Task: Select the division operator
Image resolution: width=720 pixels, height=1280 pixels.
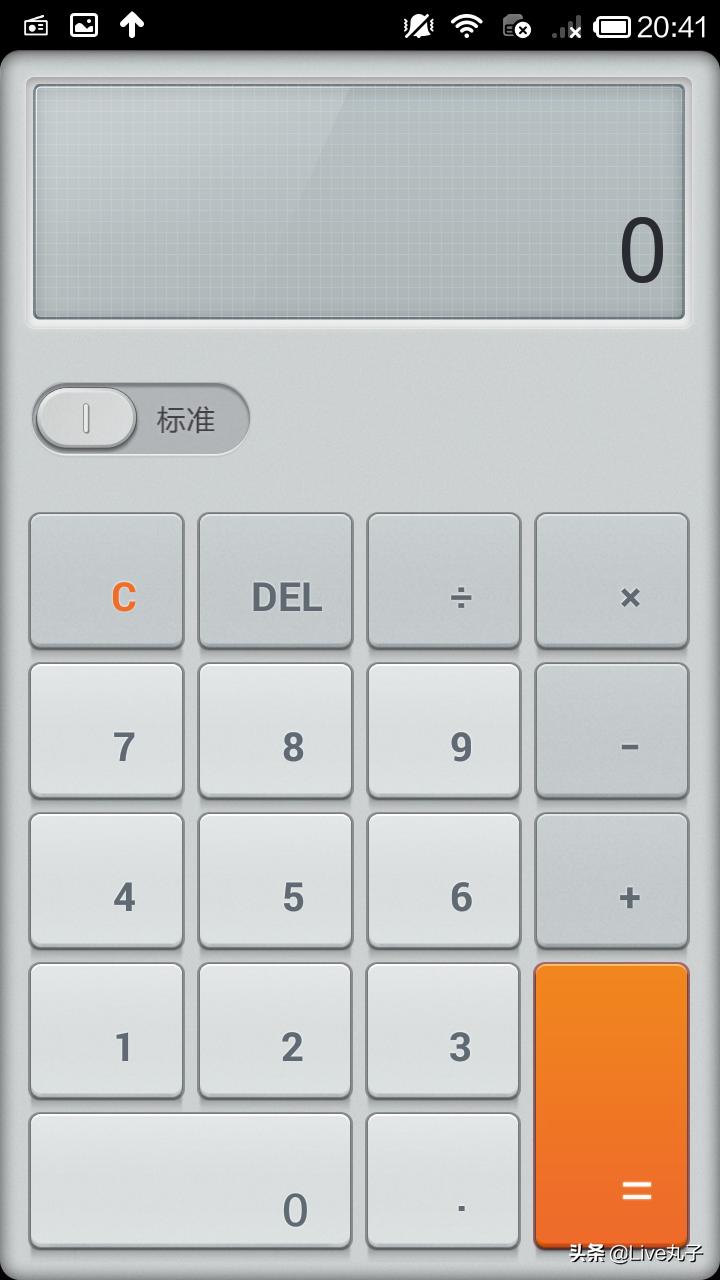Action: tap(444, 581)
